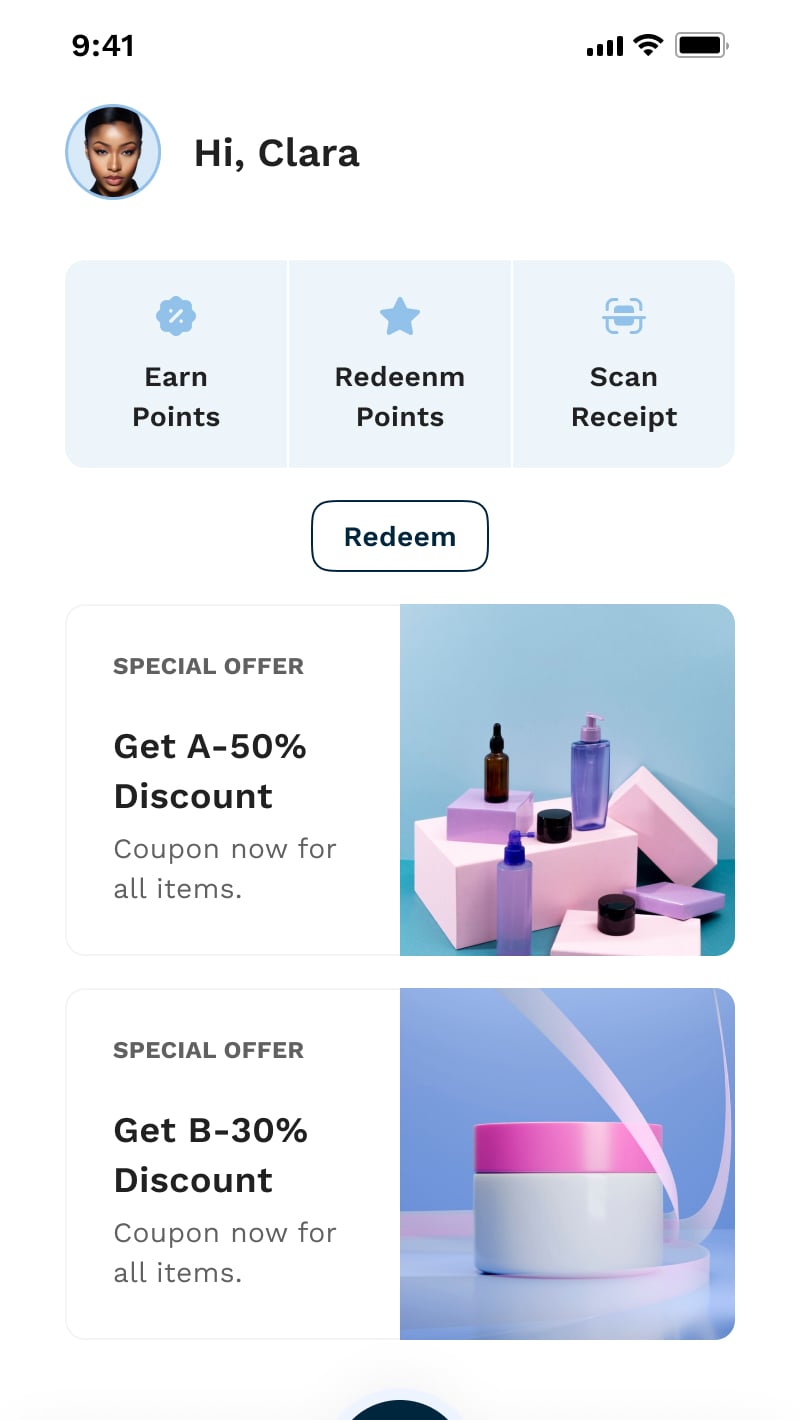Select the Earn Points percent badge icon
This screenshot has width=800, height=1420.
[176, 315]
